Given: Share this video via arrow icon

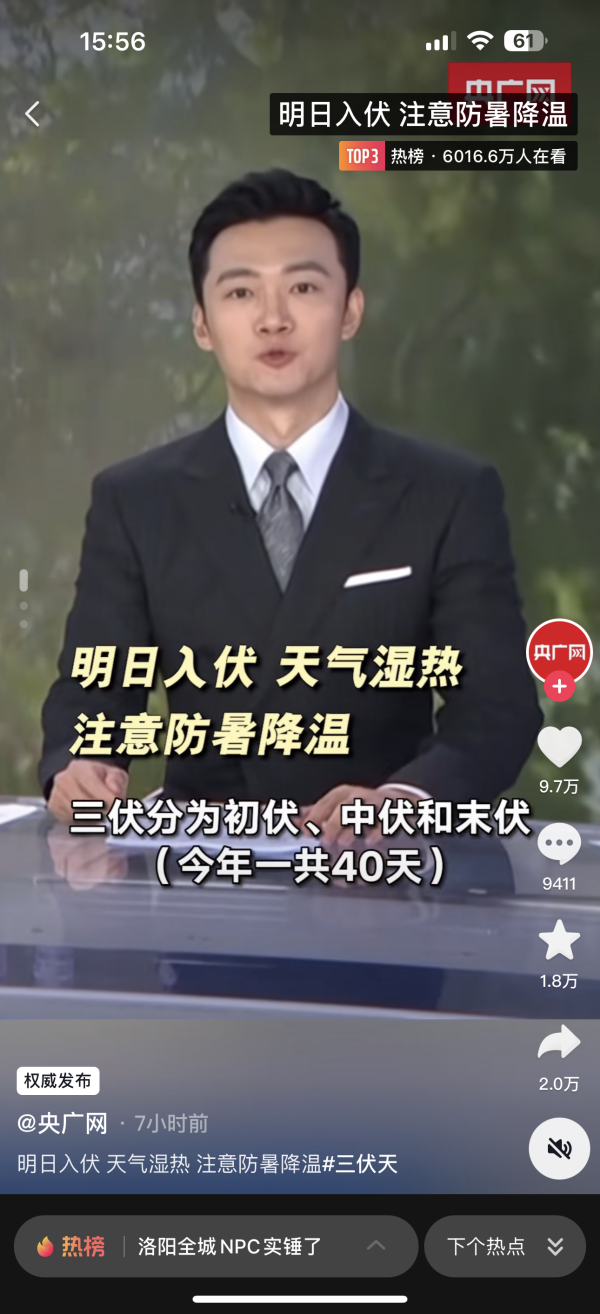Looking at the screenshot, I should pyautogui.click(x=559, y=1043).
